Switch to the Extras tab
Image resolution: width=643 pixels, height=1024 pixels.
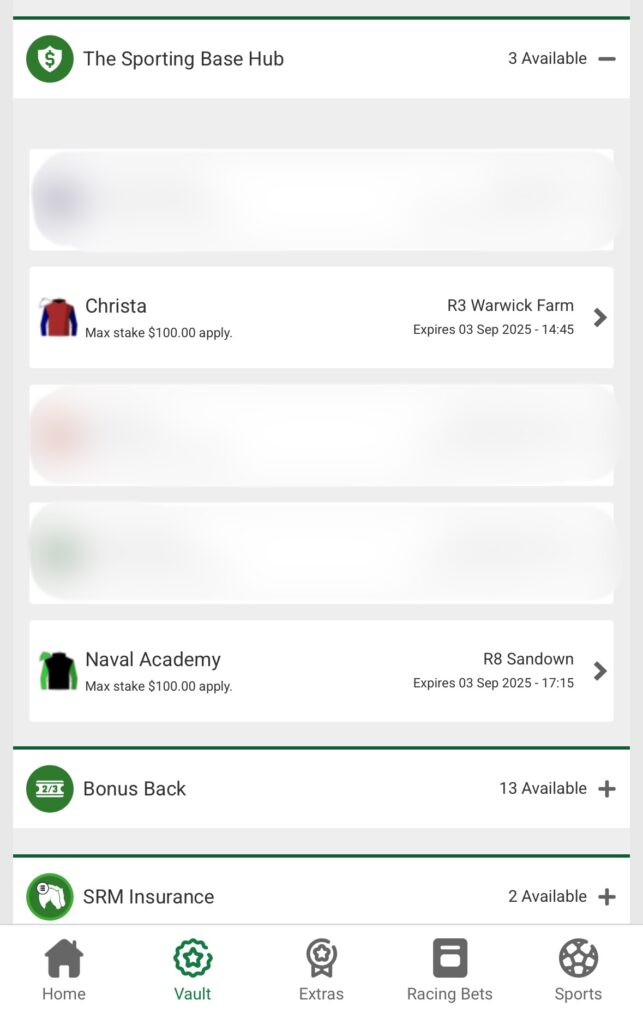[x=321, y=970]
